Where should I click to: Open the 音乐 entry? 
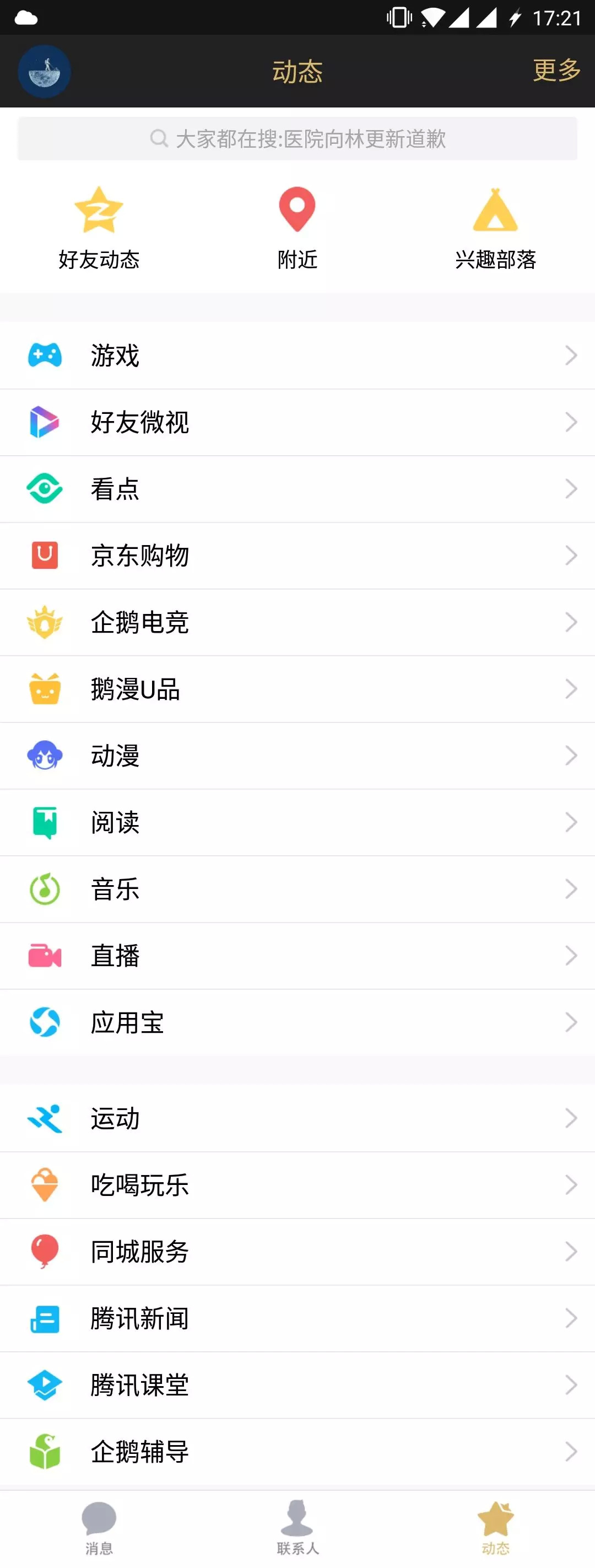click(x=297, y=888)
